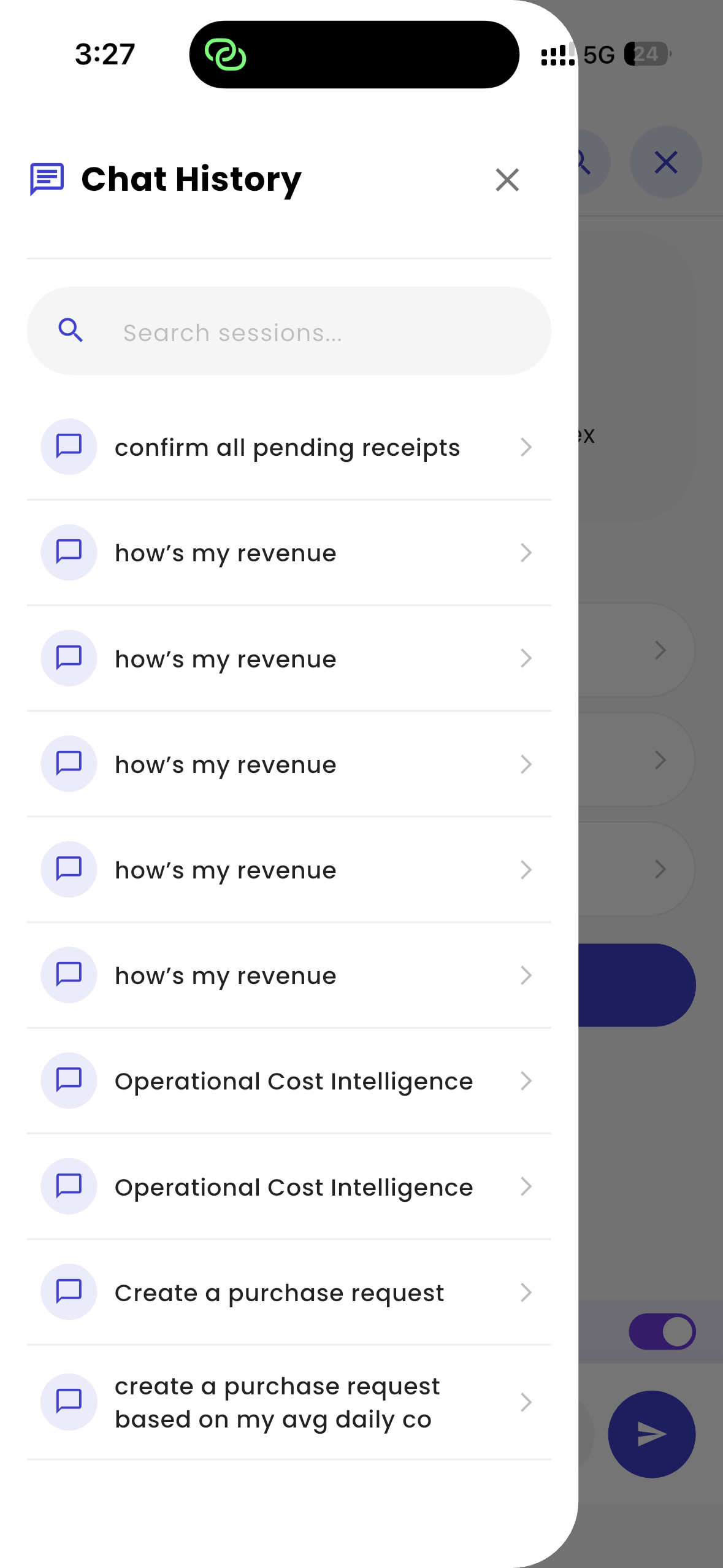Open the chevron on the last 'how's my revenue' entry
This screenshot has height=1568, width=723.
coord(526,975)
